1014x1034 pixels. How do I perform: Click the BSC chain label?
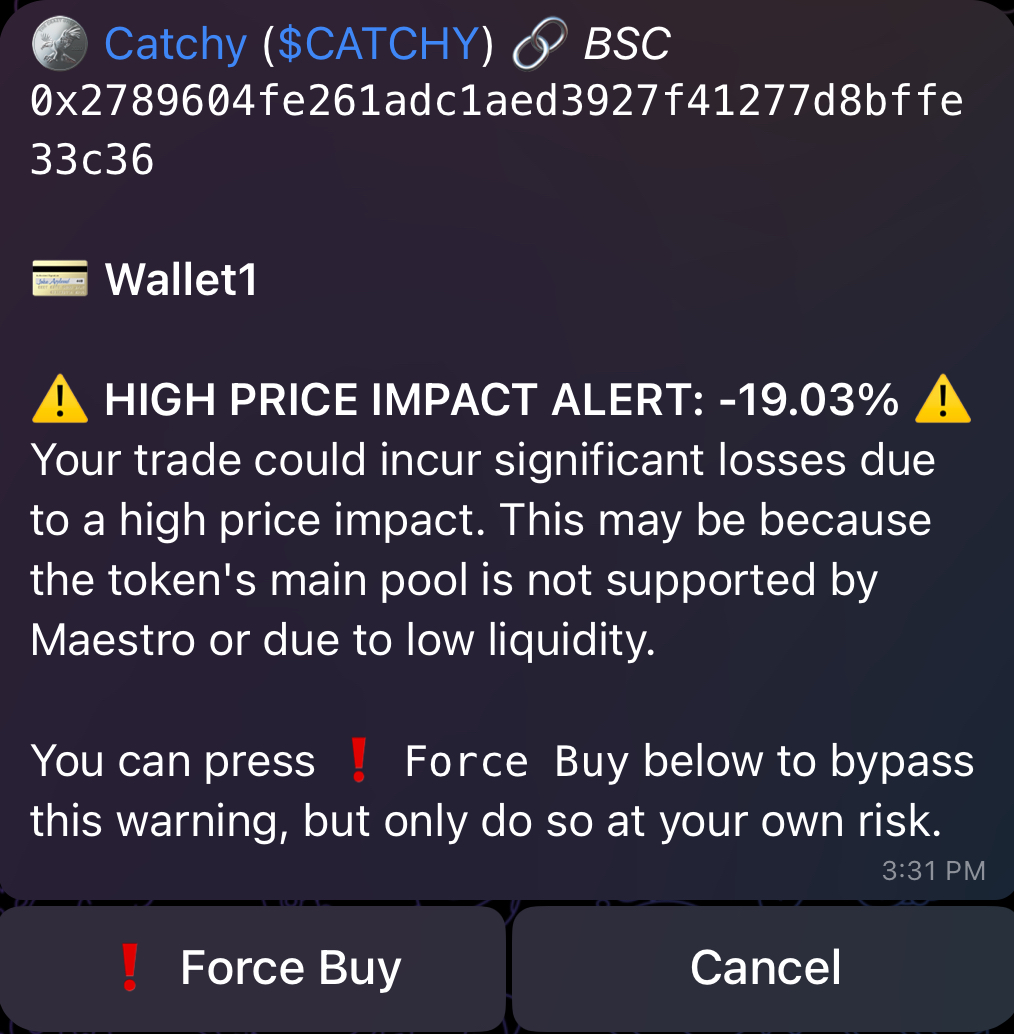628,43
